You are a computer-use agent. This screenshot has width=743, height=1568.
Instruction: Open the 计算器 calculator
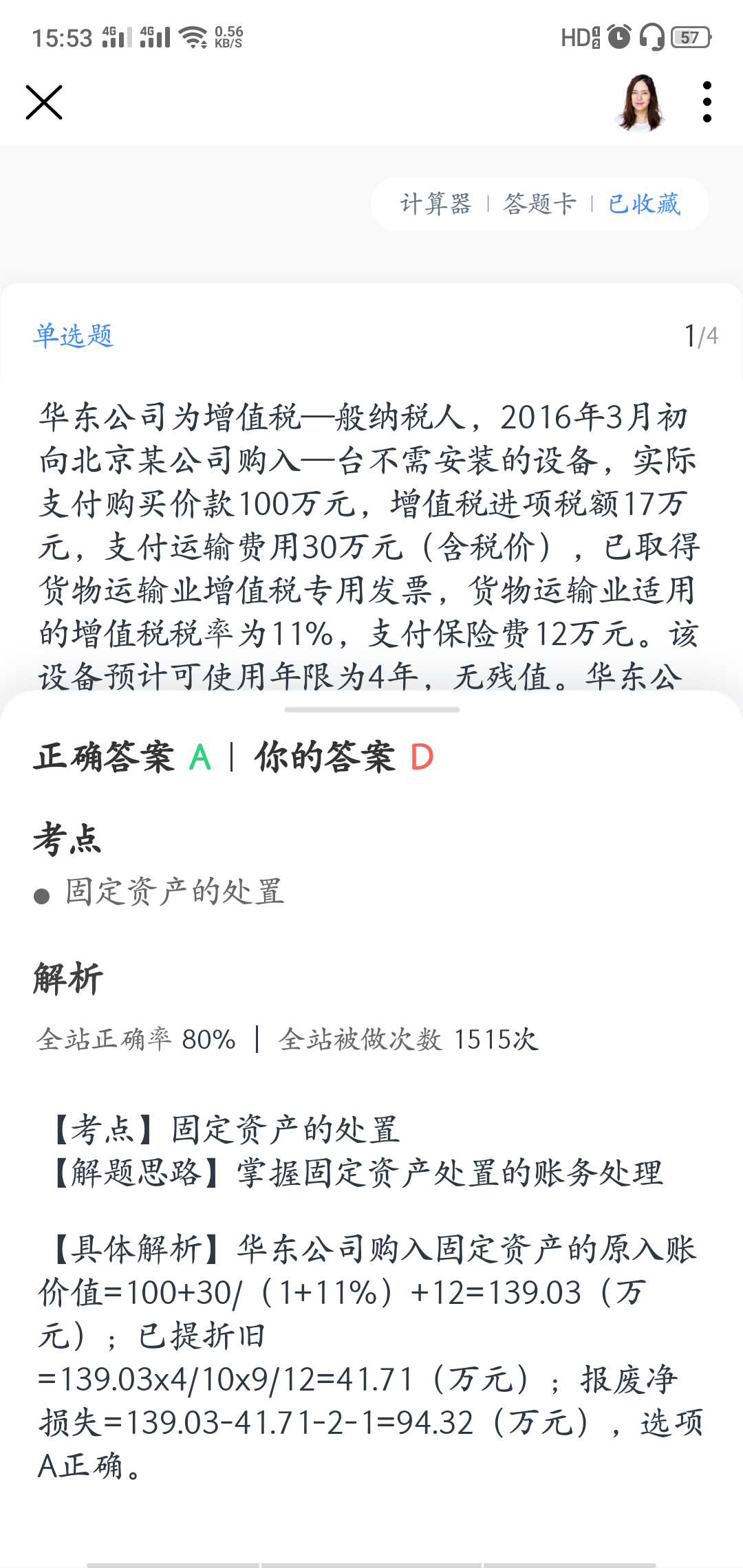tap(435, 204)
